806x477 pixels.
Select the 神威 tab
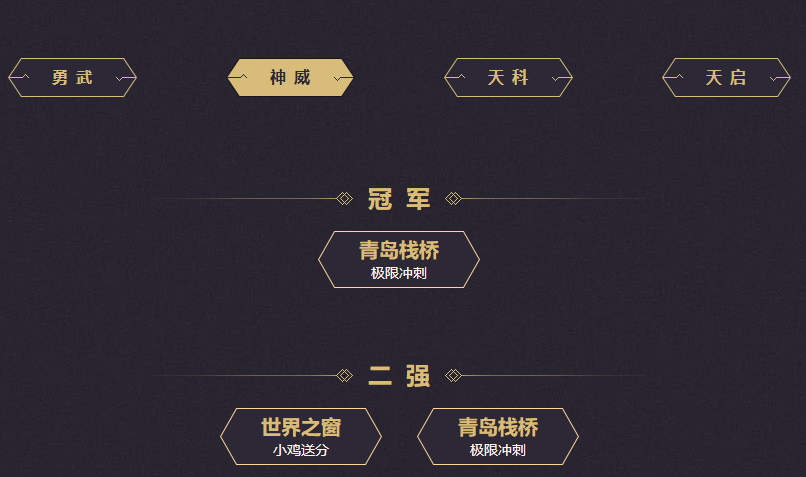tap(290, 78)
